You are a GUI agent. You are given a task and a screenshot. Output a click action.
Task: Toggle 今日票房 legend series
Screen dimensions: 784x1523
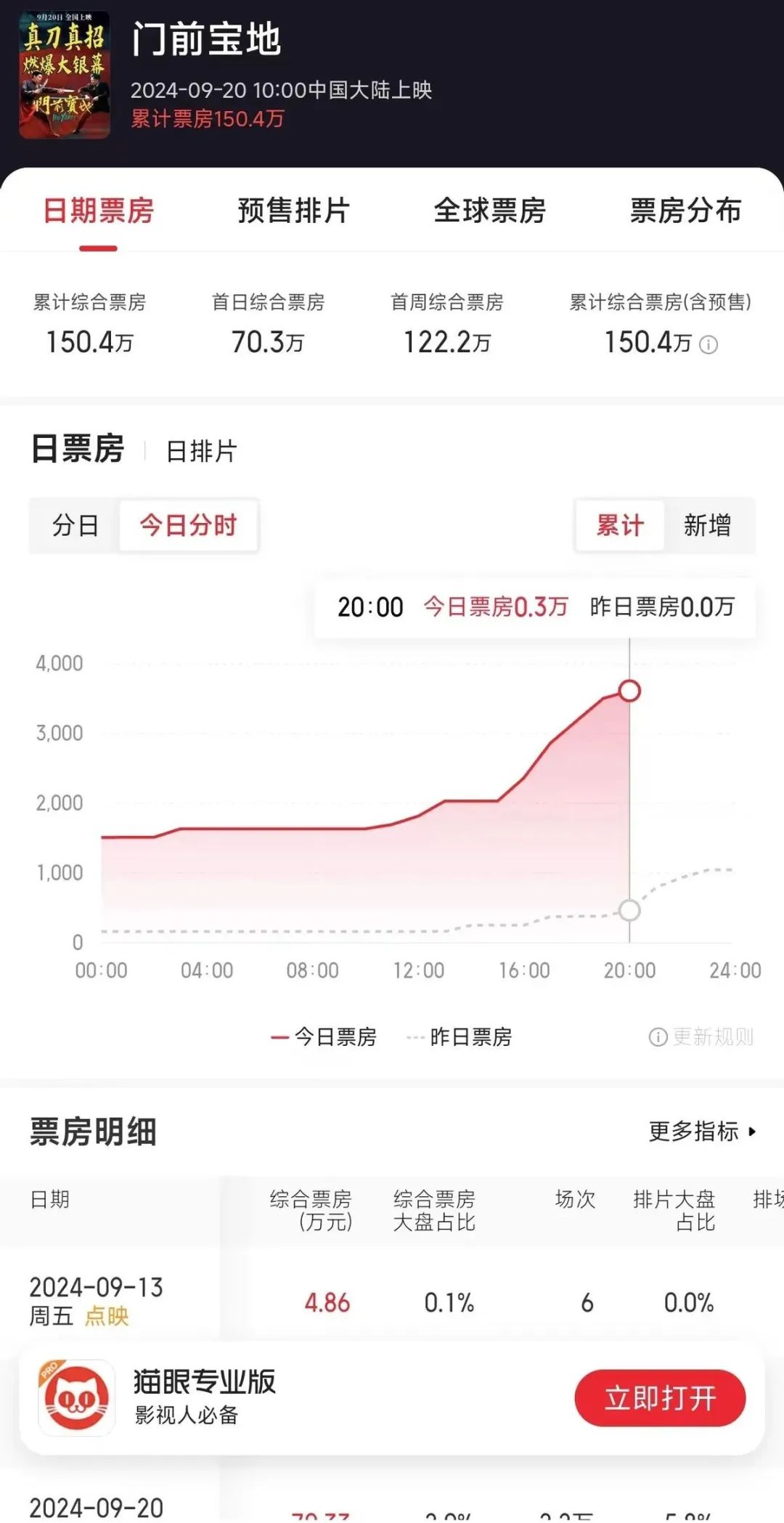point(323,1036)
